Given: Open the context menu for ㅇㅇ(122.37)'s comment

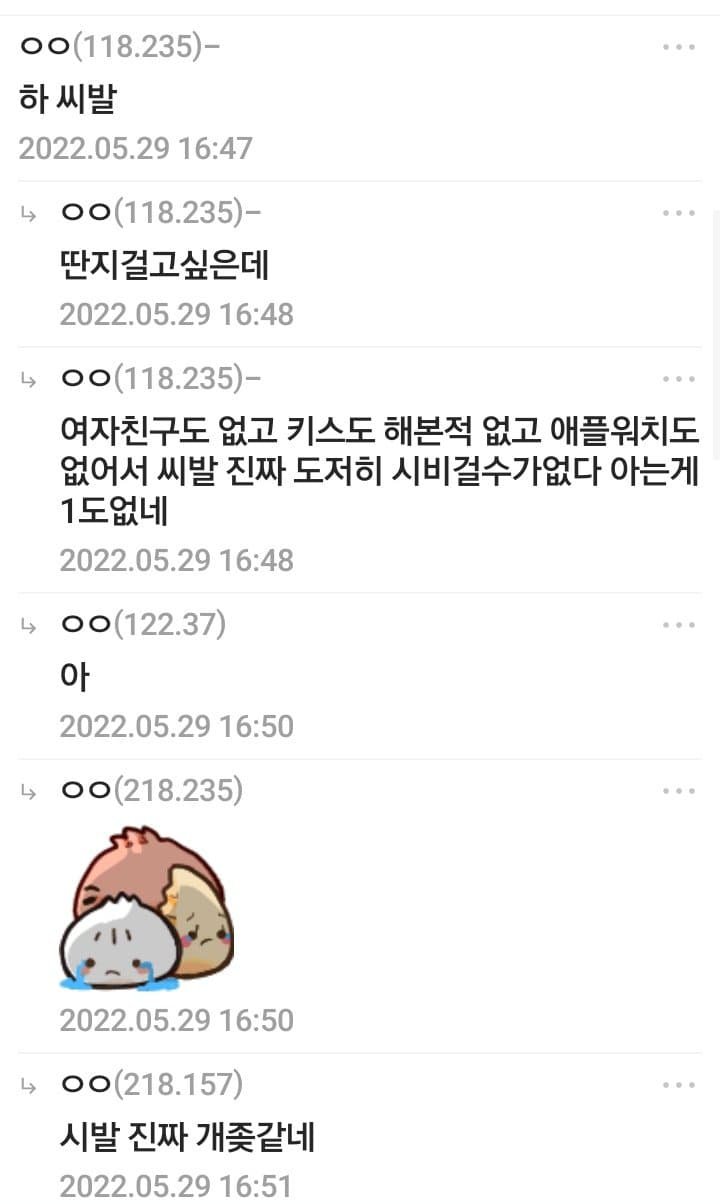Looking at the screenshot, I should point(681,624).
